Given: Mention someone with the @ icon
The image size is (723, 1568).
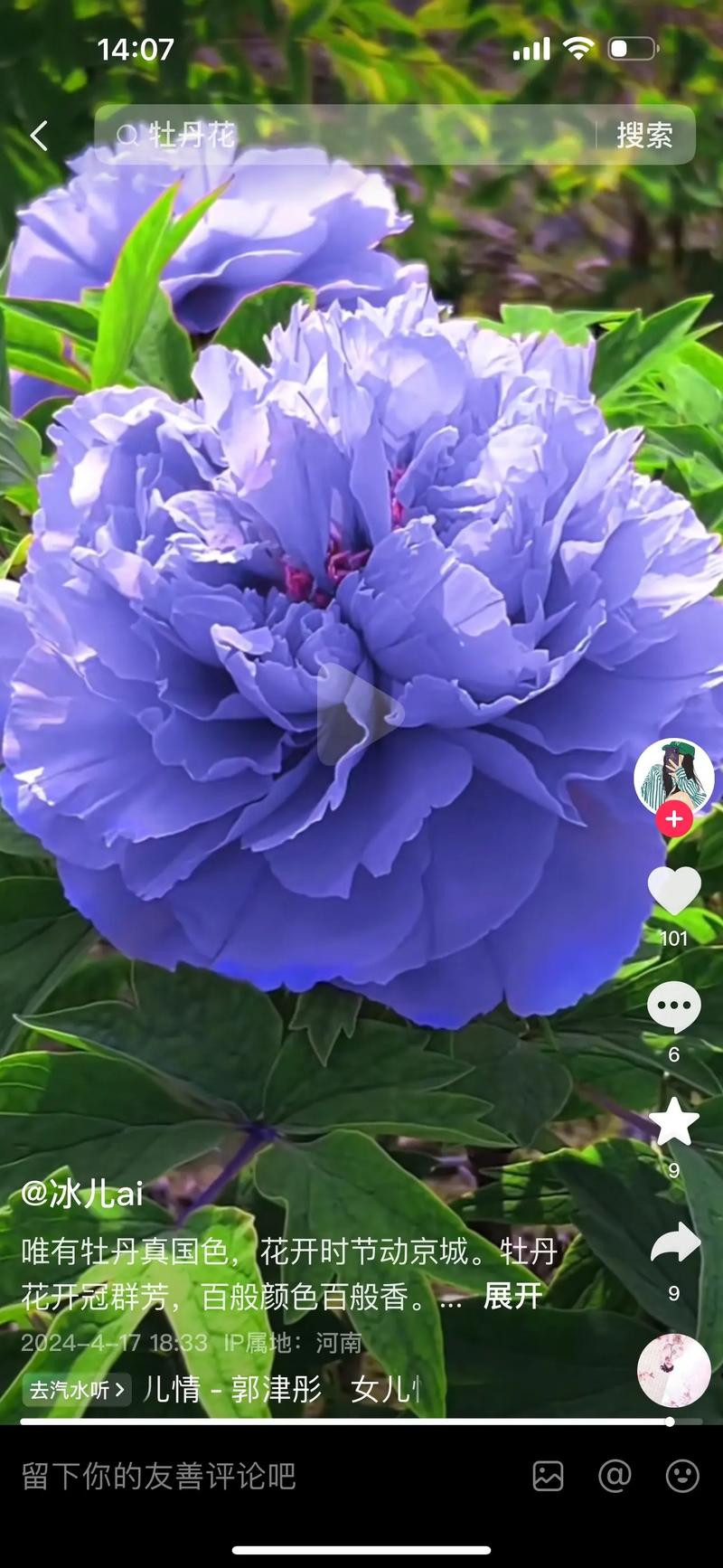Looking at the screenshot, I should [x=615, y=1477].
